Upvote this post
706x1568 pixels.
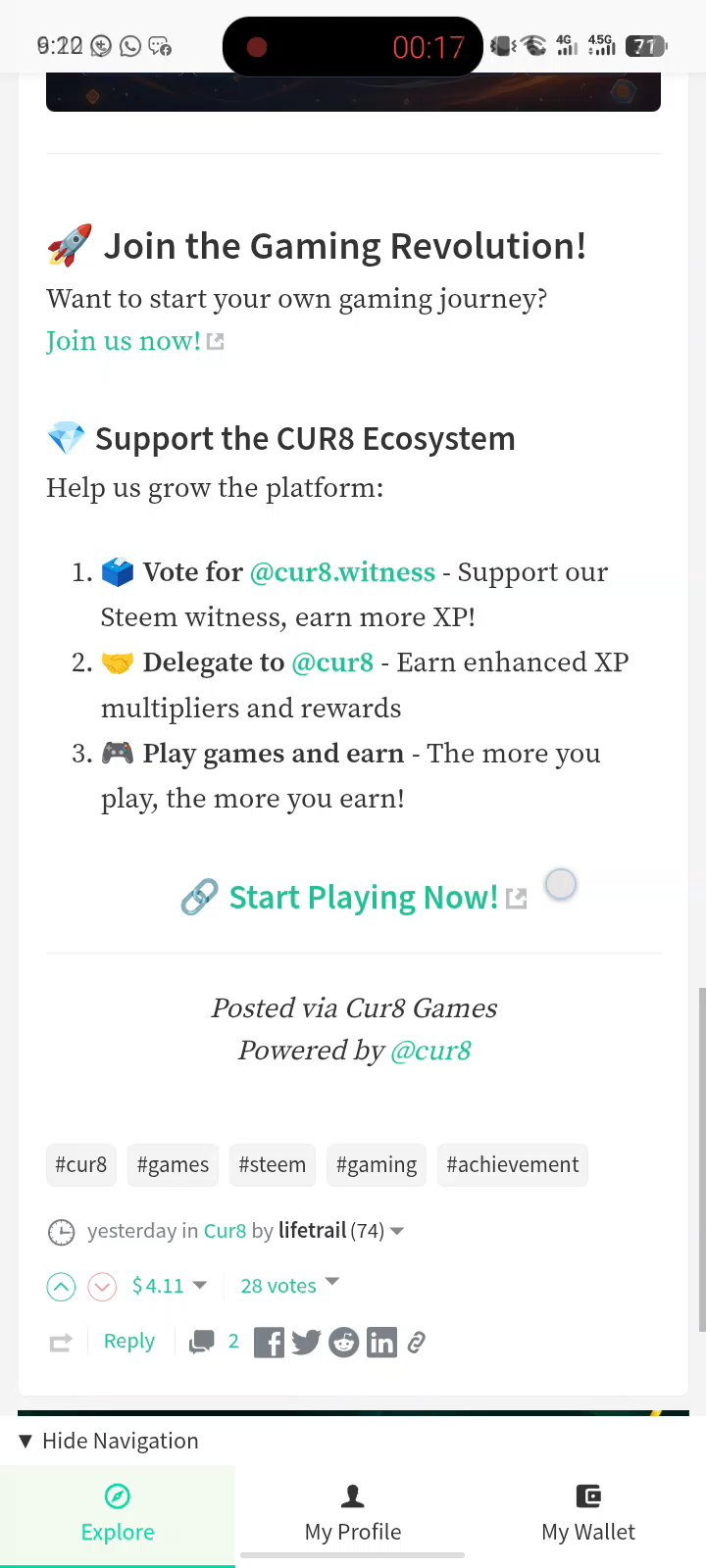pyautogui.click(x=61, y=1287)
